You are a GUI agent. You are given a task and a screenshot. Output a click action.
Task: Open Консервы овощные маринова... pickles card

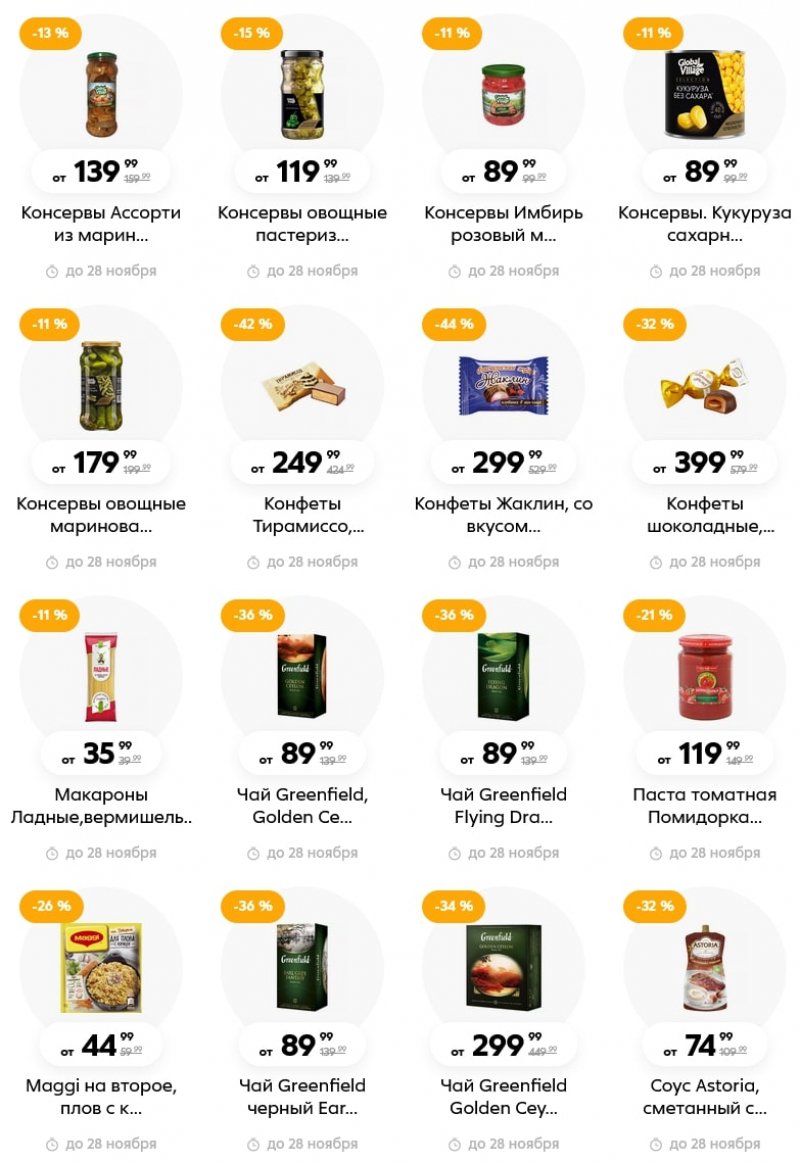pos(101,385)
